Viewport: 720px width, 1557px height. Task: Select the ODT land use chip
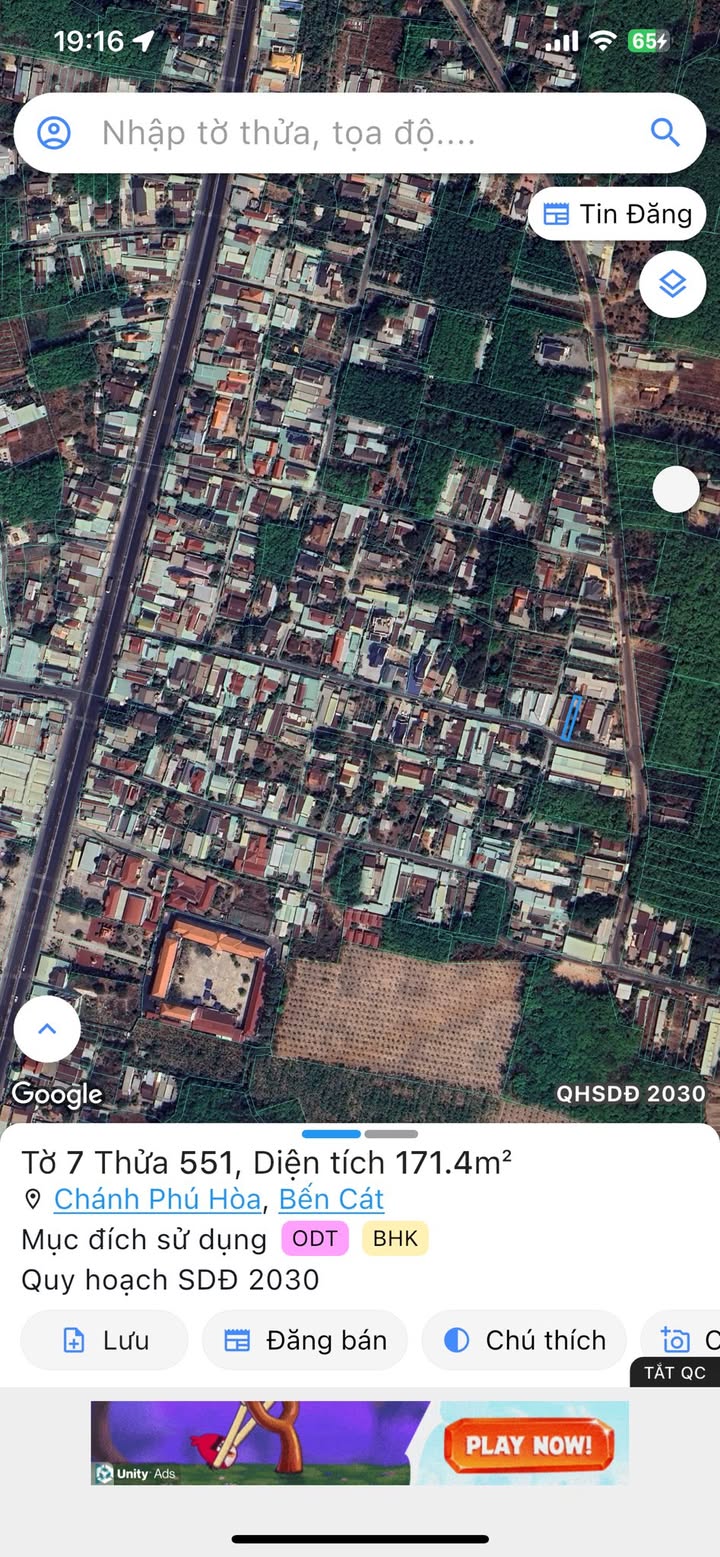tap(315, 1239)
